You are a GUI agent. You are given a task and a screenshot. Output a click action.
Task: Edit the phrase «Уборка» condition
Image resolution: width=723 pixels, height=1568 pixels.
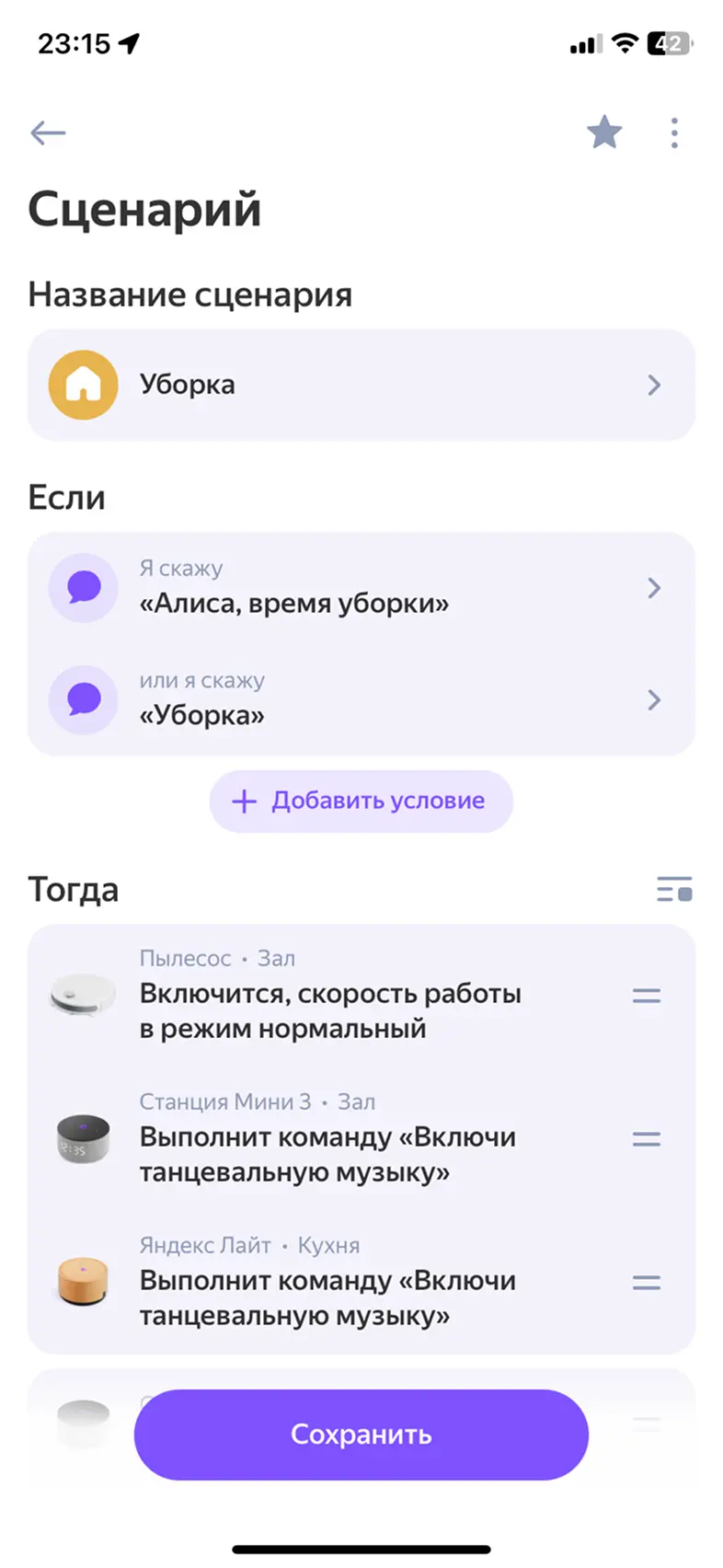(361, 700)
